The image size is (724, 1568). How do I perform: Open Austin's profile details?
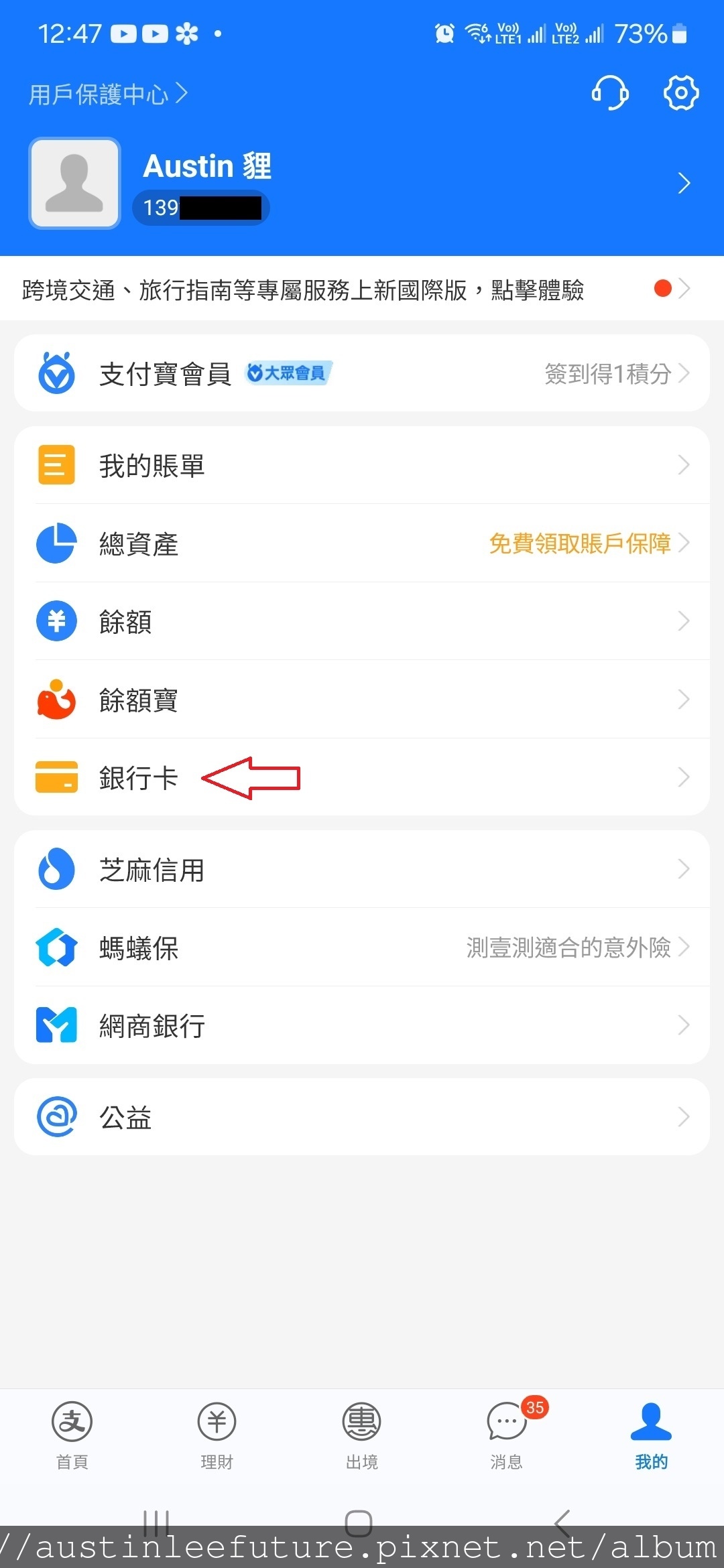[362, 183]
